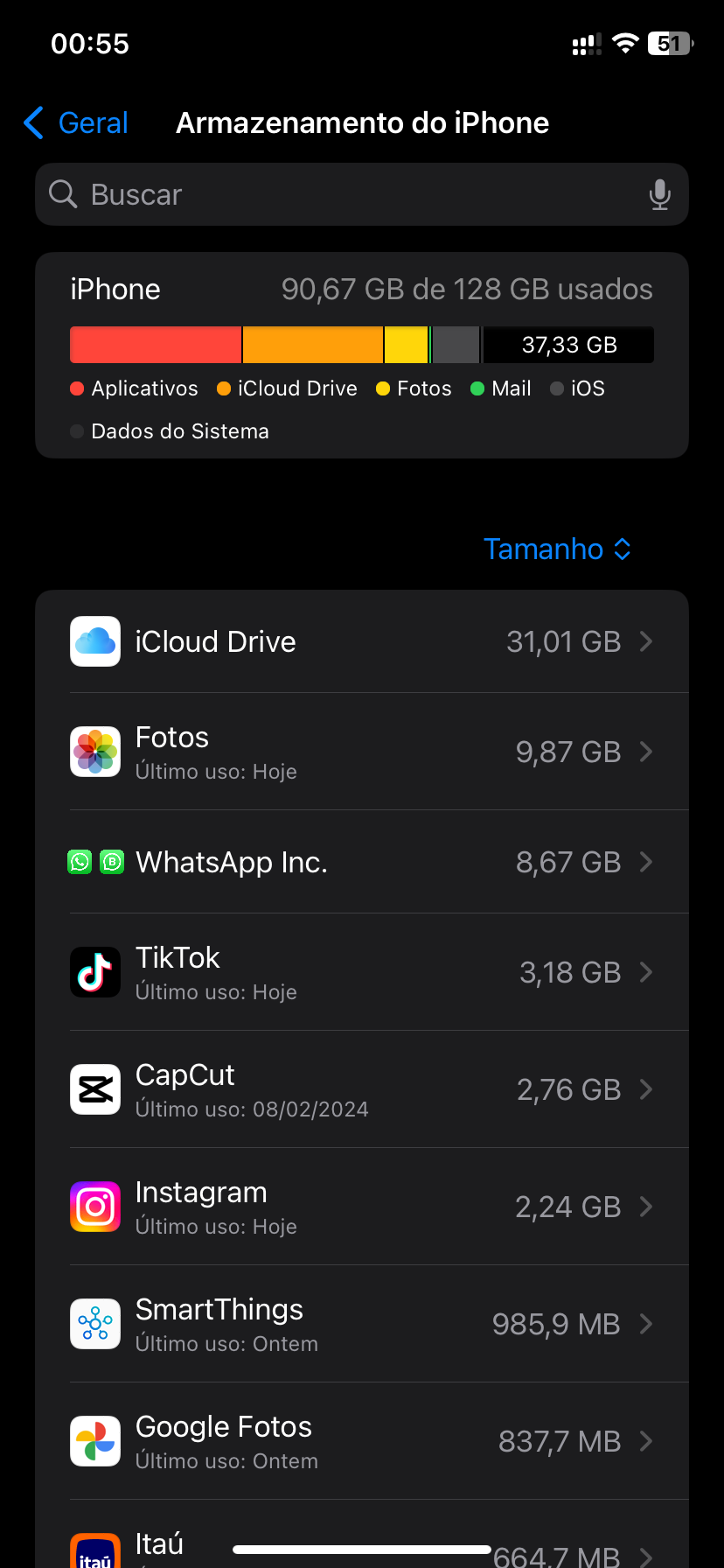Open WhatsApp Inc. storage row
The height and width of the screenshot is (1568, 724).
point(362,862)
